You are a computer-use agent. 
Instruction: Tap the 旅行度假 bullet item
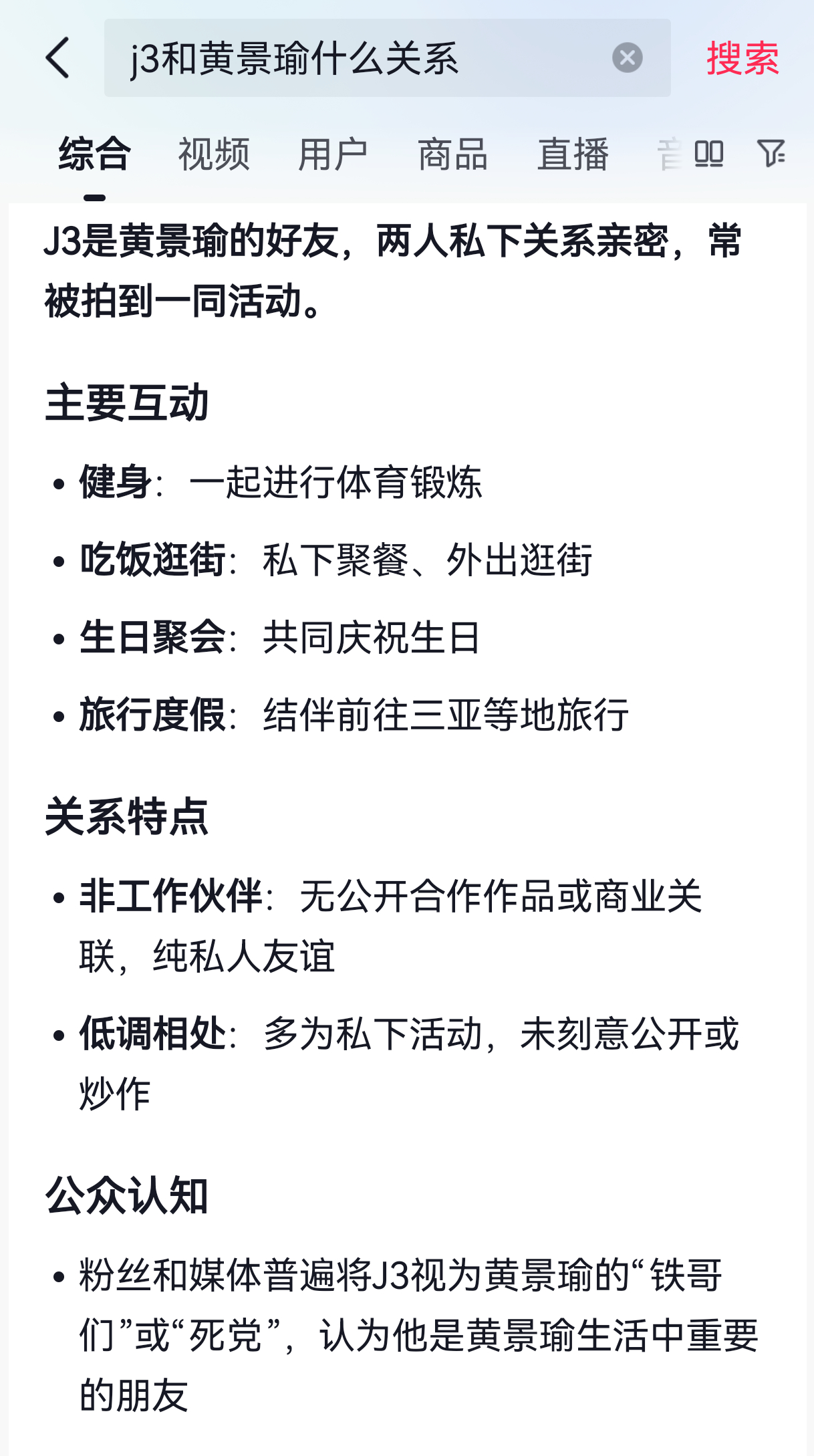(354, 717)
